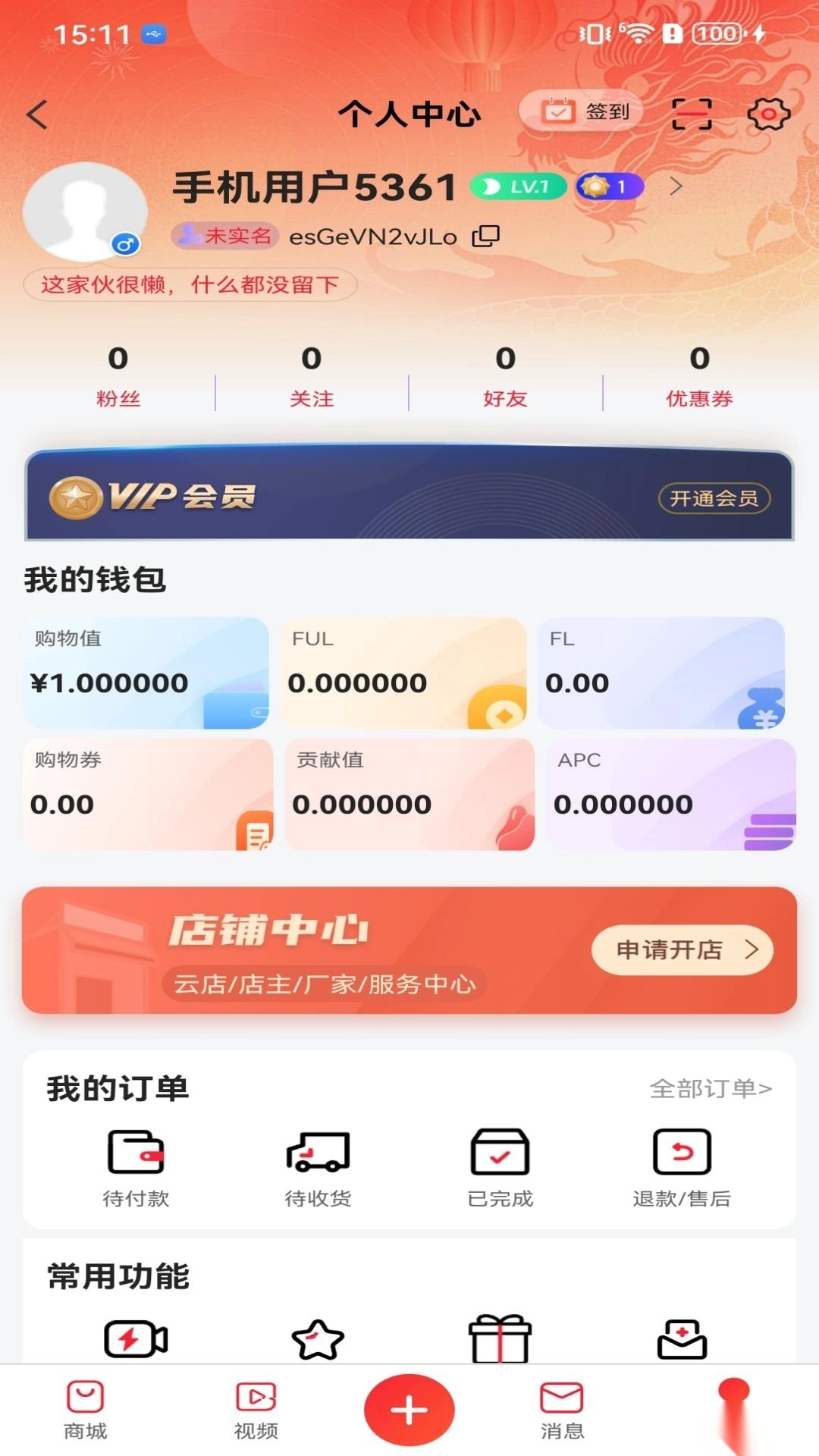The height and width of the screenshot is (1456, 819).
Task: Switch to the 消息 messages tab
Action: [561, 1410]
